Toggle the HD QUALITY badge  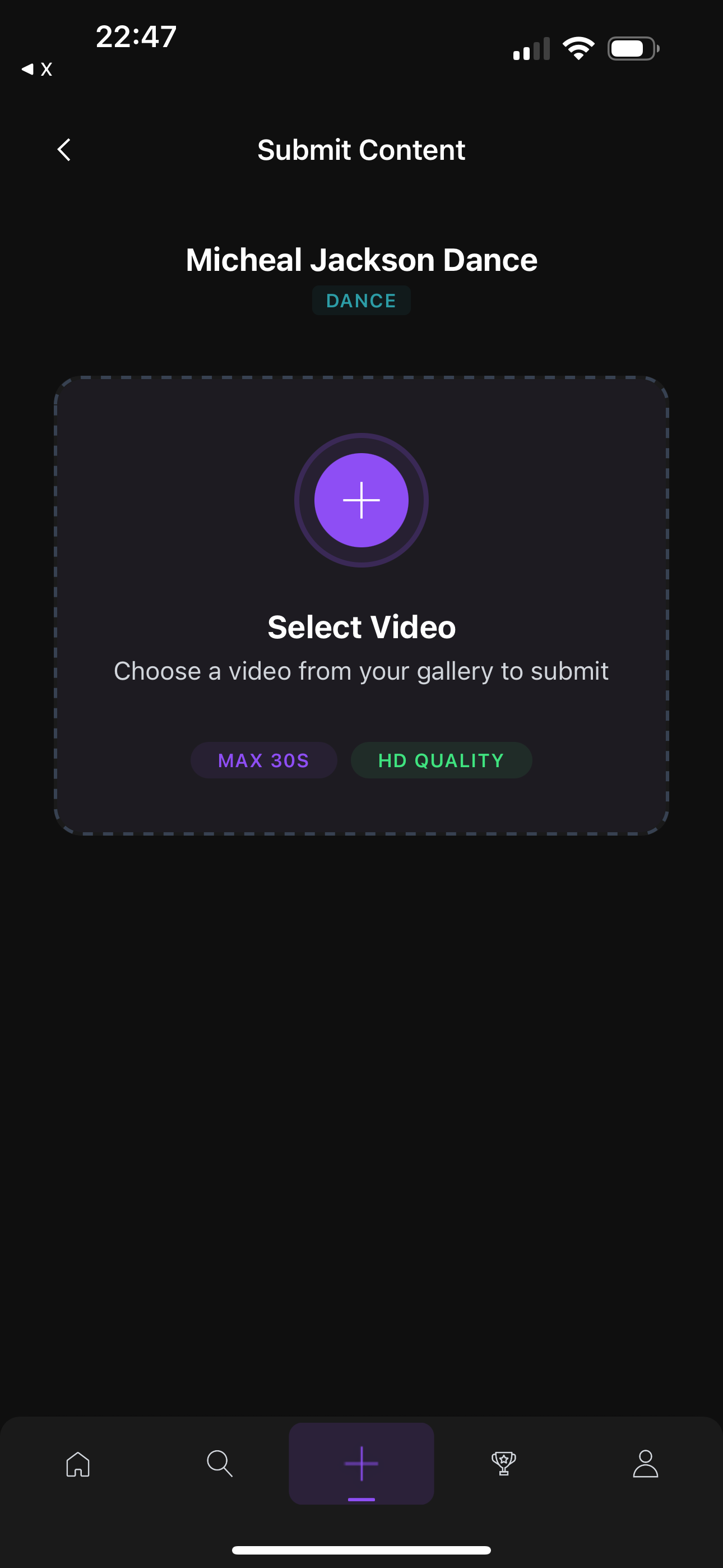click(x=441, y=760)
